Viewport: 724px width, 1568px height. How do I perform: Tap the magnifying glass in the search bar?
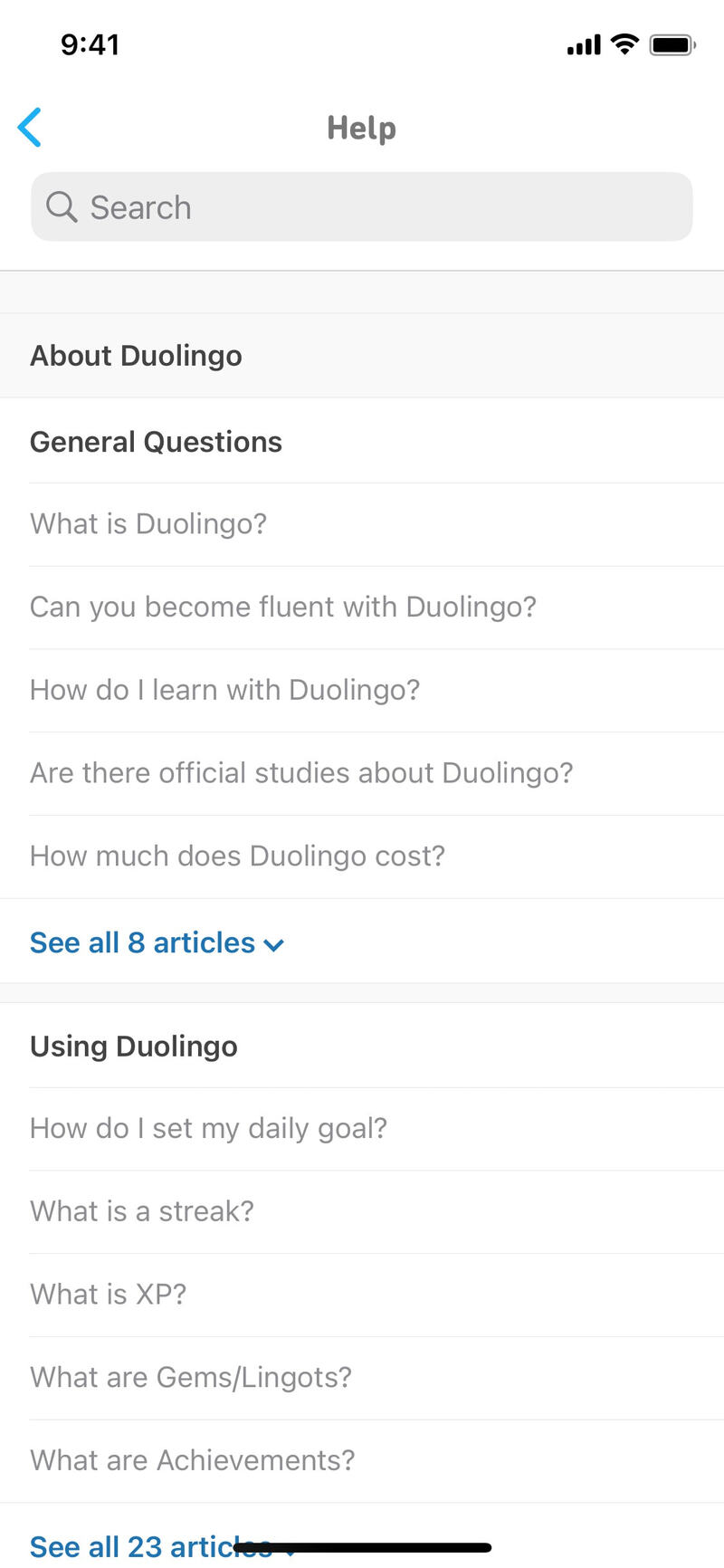(x=61, y=206)
